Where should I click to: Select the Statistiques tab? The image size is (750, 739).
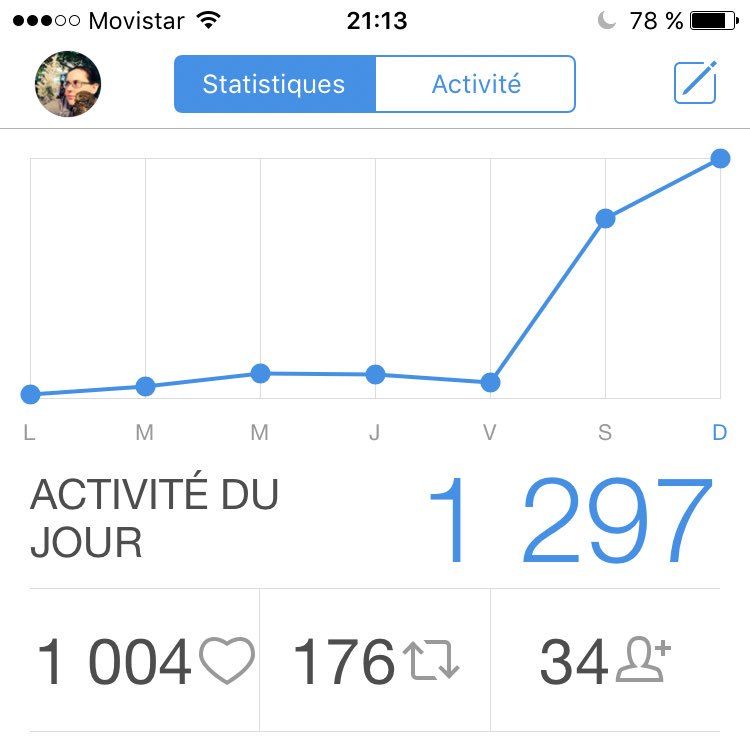(274, 84)
